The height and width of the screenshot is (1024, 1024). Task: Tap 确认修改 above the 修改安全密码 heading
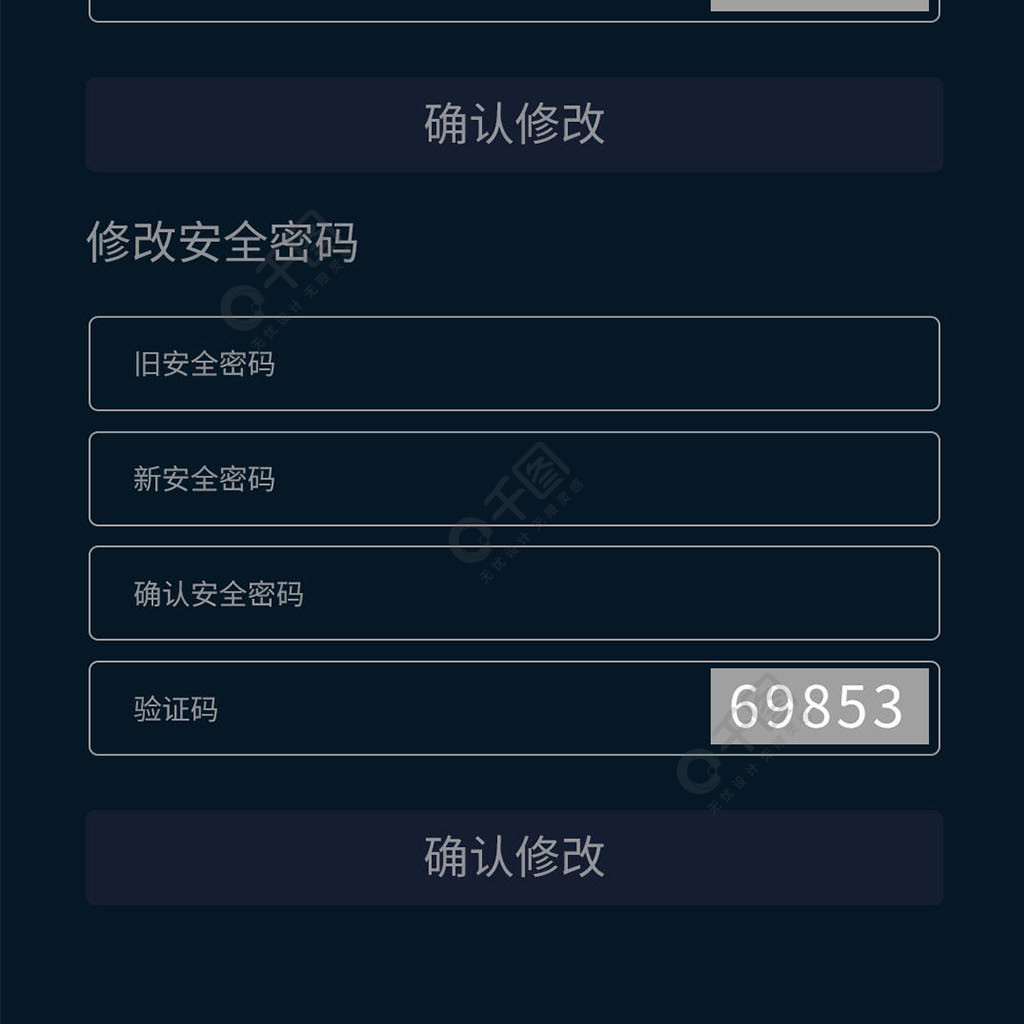(514, 124)
